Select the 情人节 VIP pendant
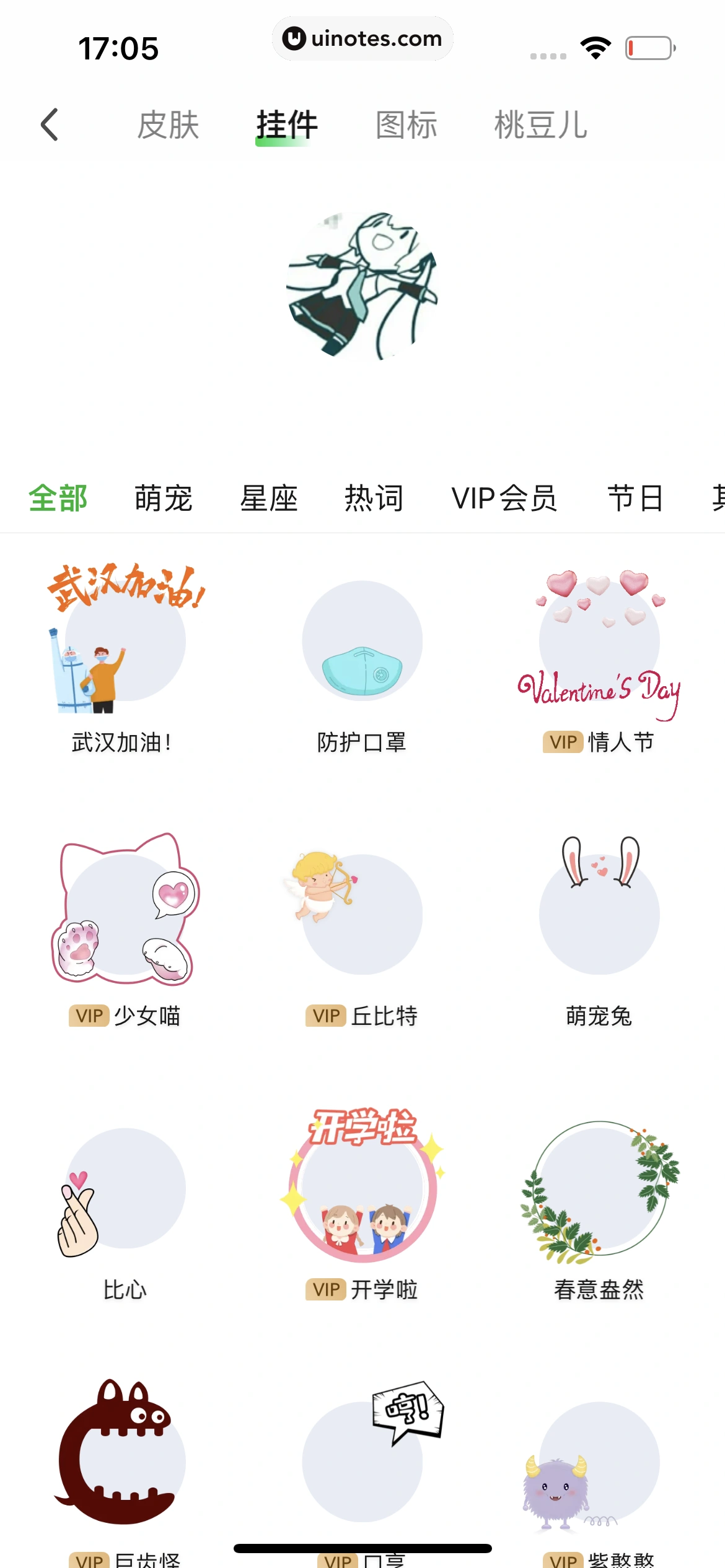 (599, 641)
